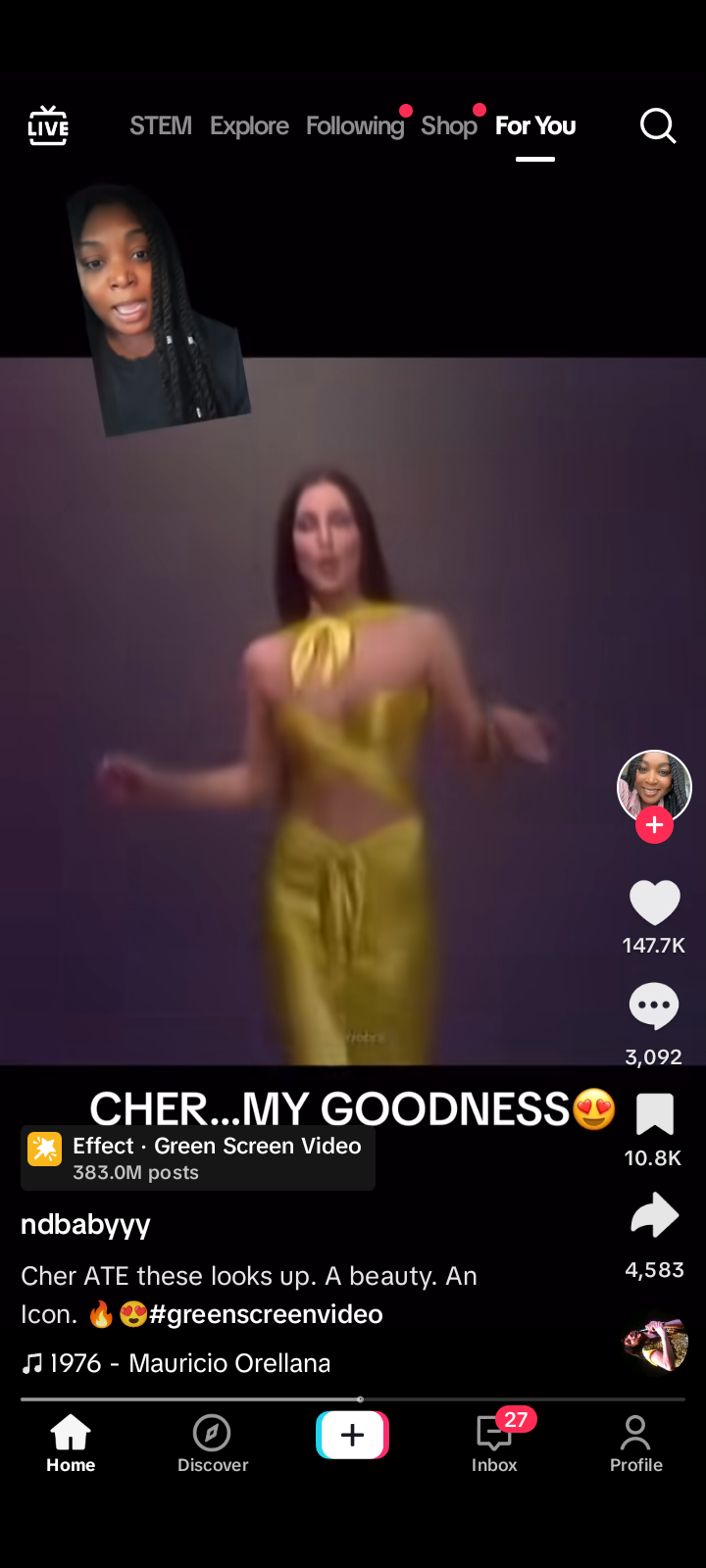This screenshot has width=706, height=1568.
Task: Go to the Discover tab
Action: click(213, 1444)
